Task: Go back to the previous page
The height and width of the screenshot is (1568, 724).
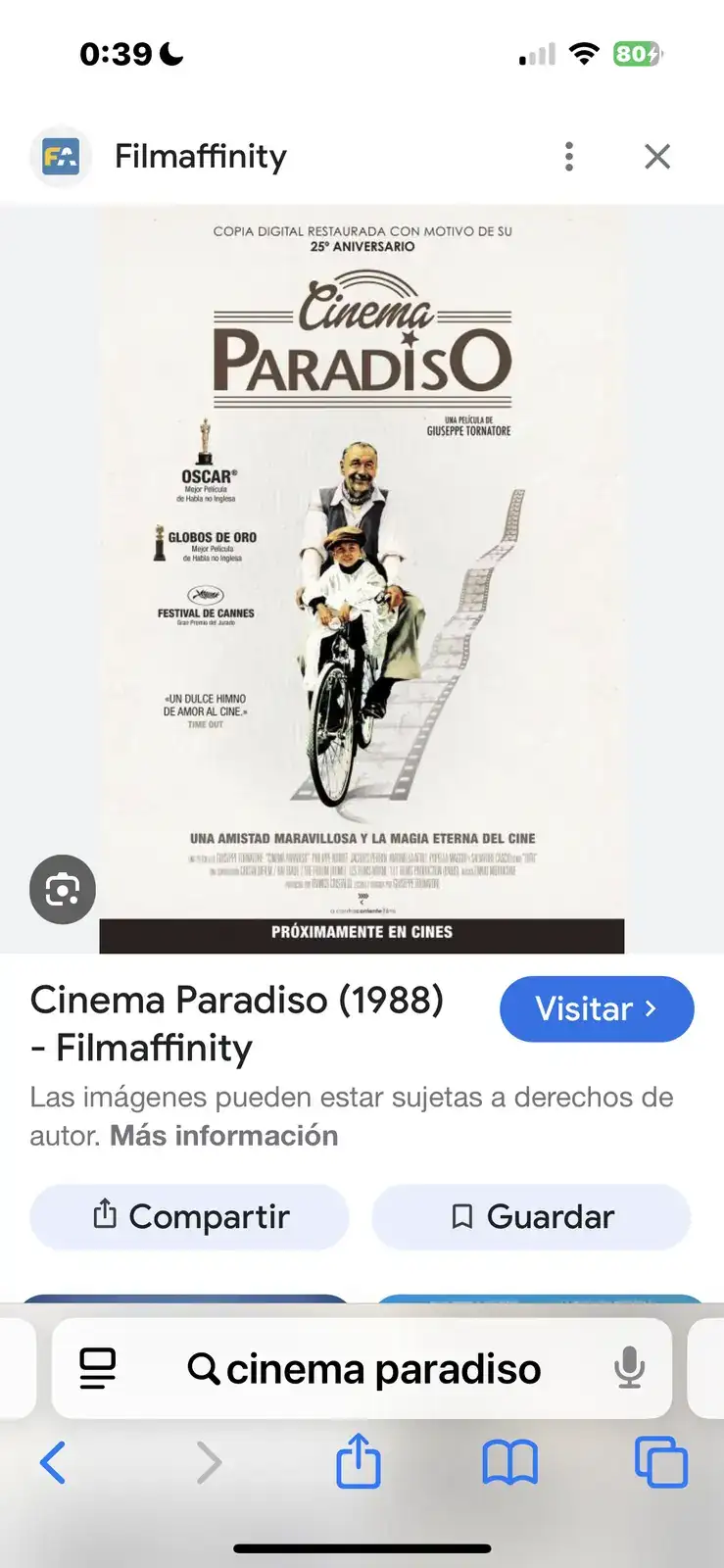Action: (x=53, y=1463)
